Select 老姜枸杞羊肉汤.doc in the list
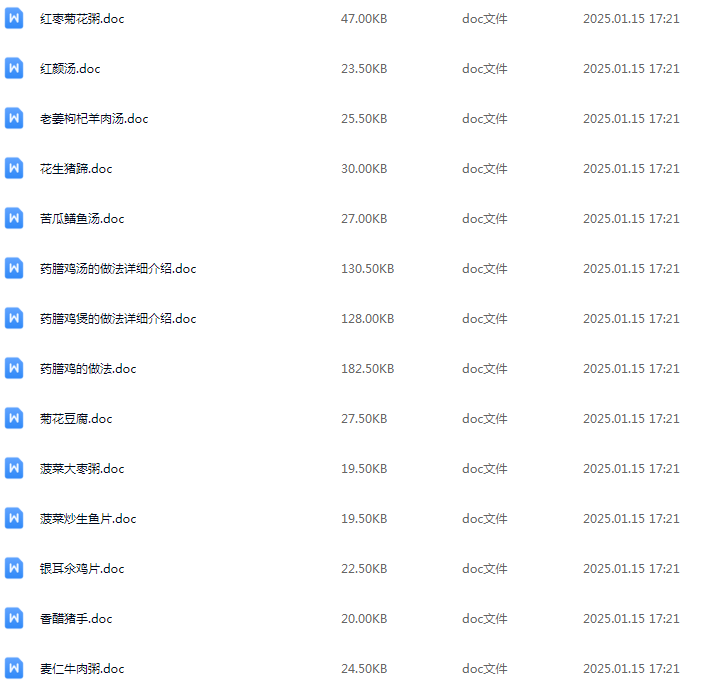The image size is (713, 680). pos(94,119)
